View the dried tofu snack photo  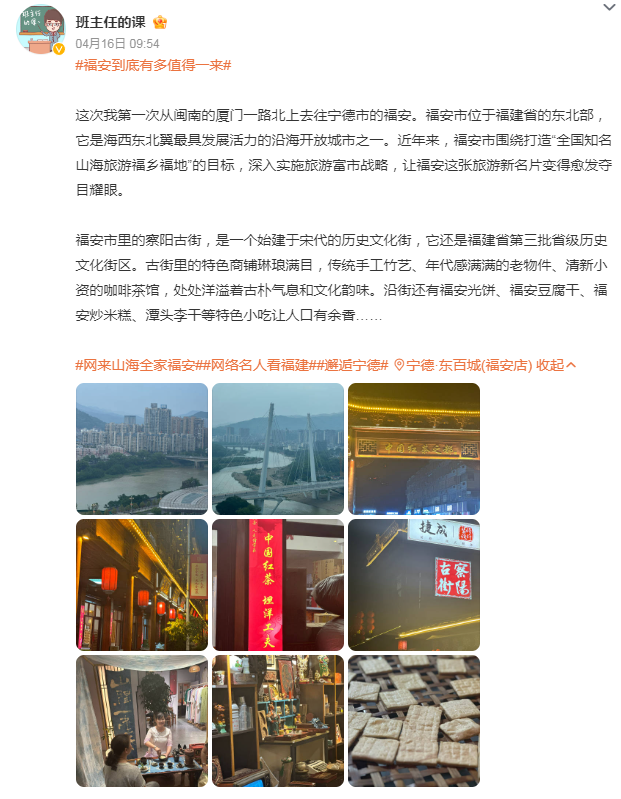point(414,721)
